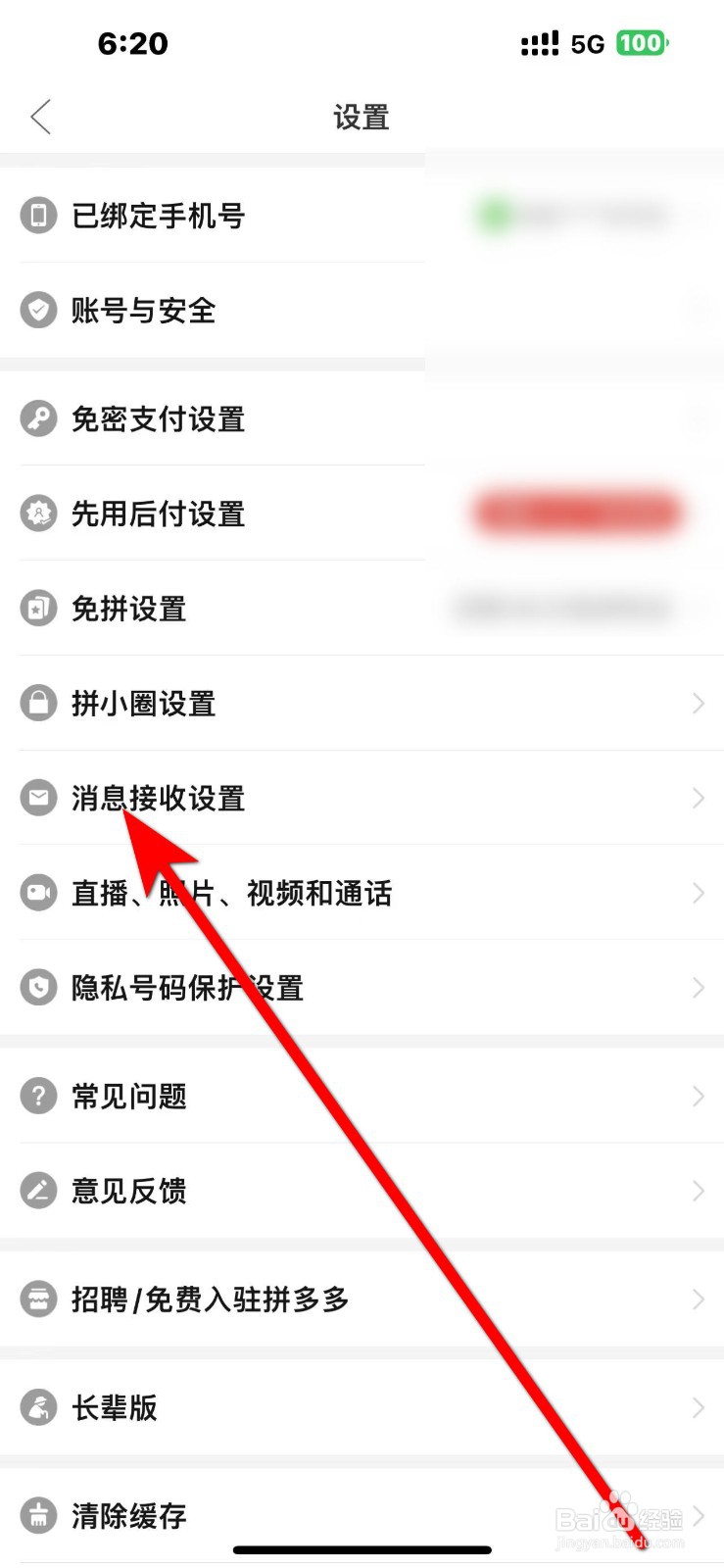This screenshot has height=1568, width=724.
Task: Open 意见反馈
Action: click(x=128, y=1191)
